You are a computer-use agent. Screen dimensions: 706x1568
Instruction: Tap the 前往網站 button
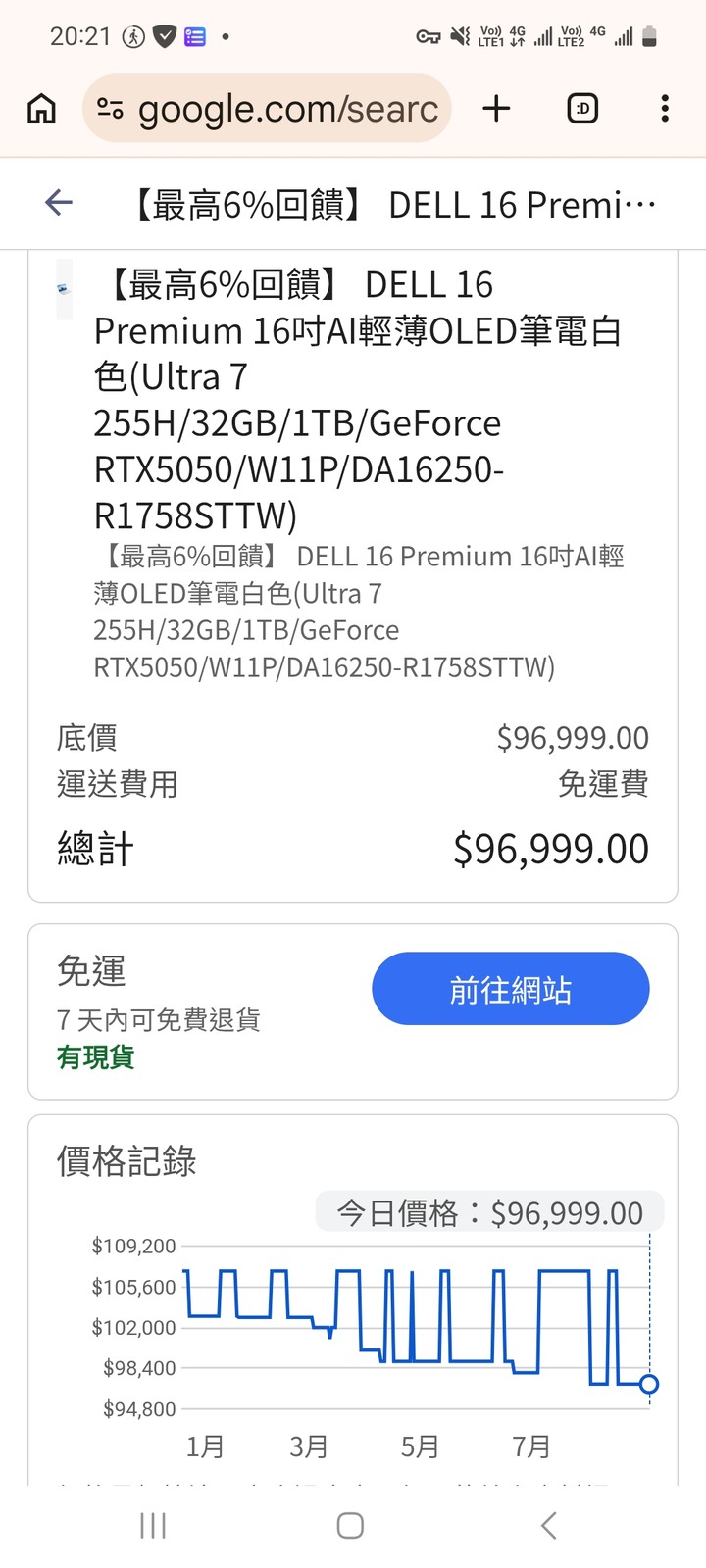click(x=510, y=989)
